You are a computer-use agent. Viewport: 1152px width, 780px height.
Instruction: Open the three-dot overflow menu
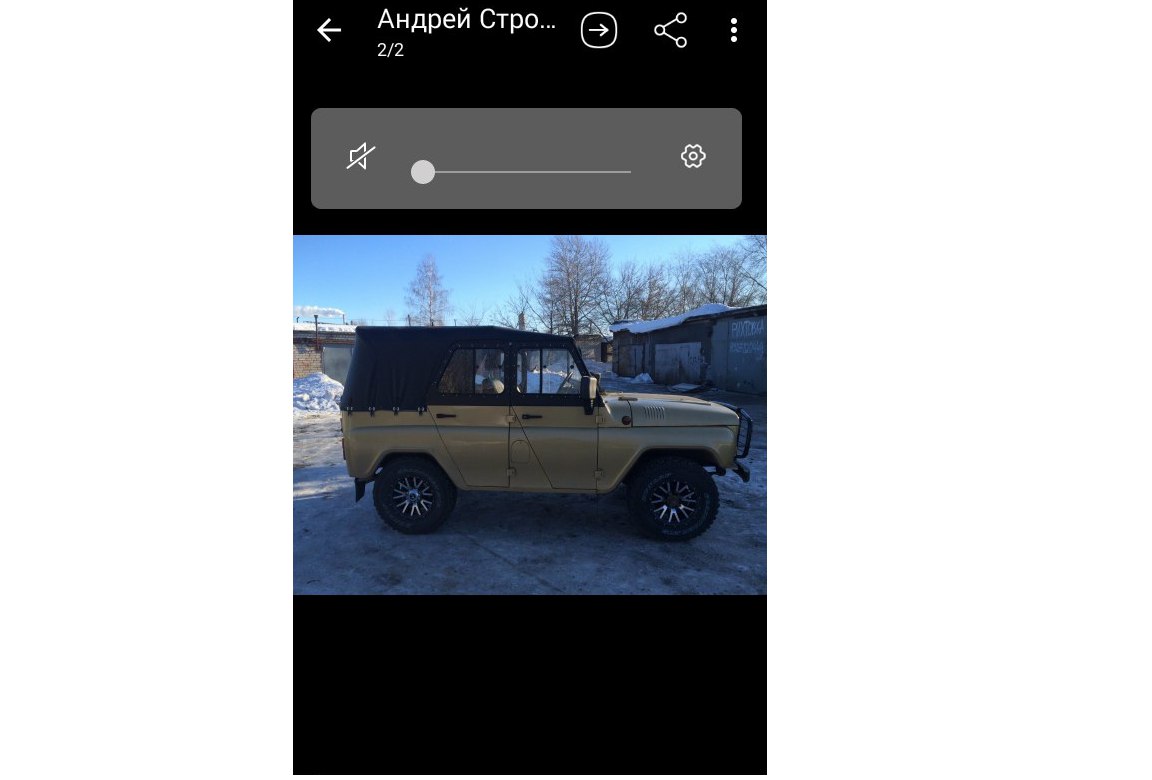pos(734,30)
